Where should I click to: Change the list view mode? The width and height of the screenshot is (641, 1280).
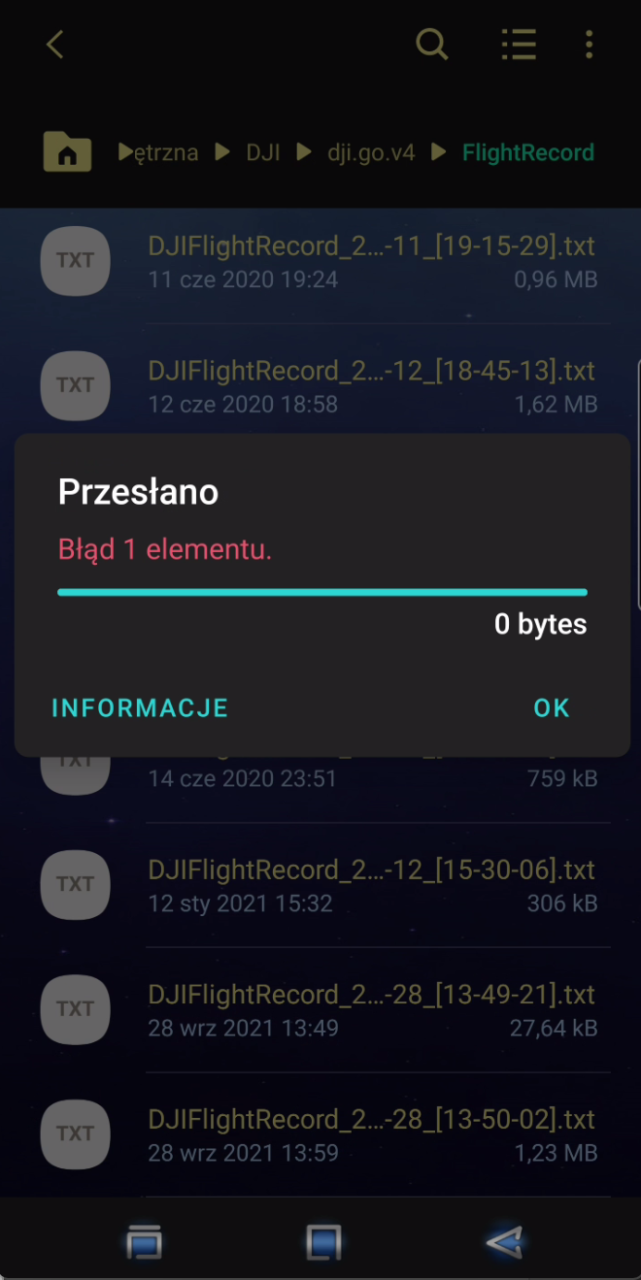pos(518,44)
